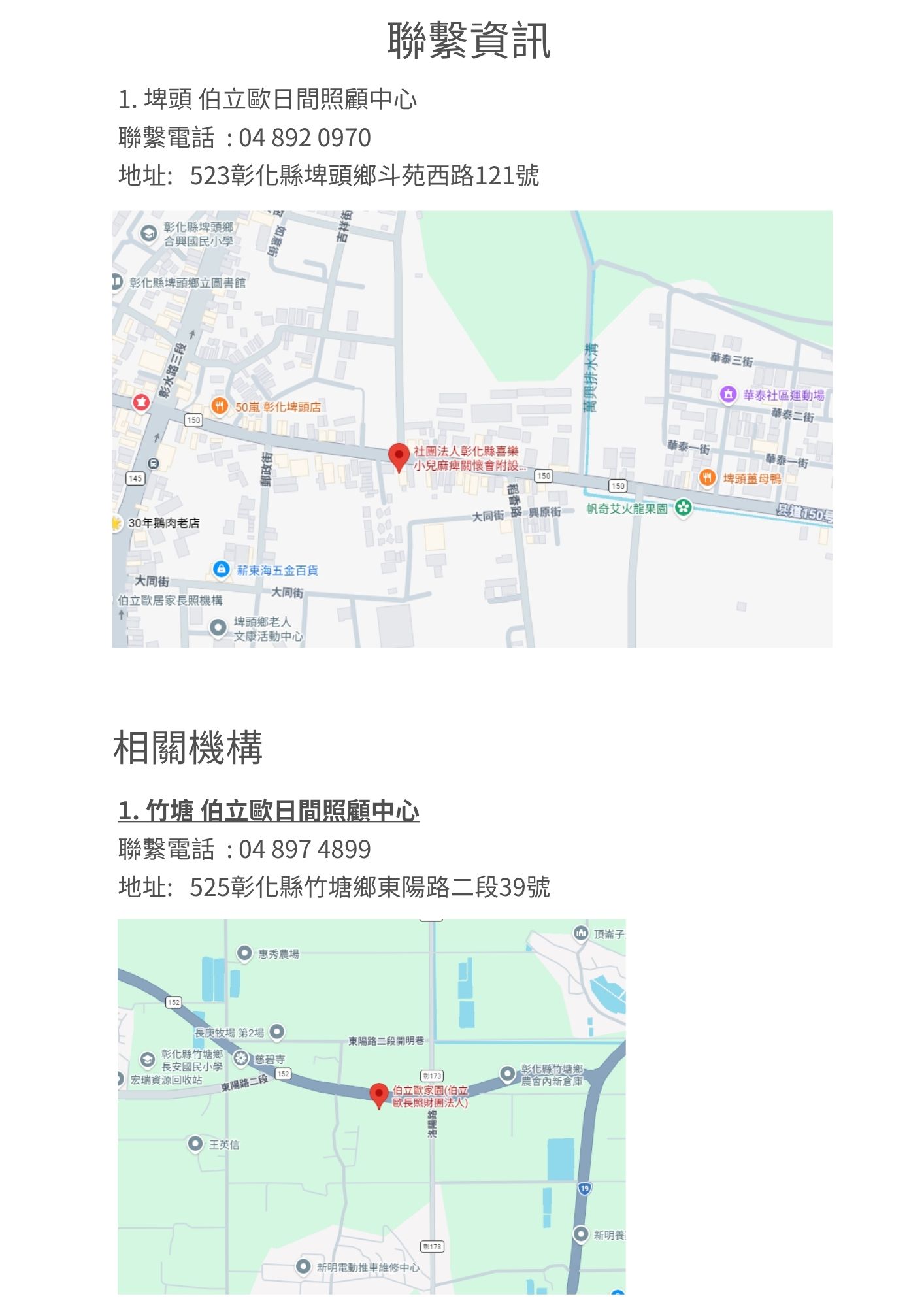Open the 竹塘 伯立歐日間照顧中心 link
Screen dimensions: 924x1307
(269, 810)
